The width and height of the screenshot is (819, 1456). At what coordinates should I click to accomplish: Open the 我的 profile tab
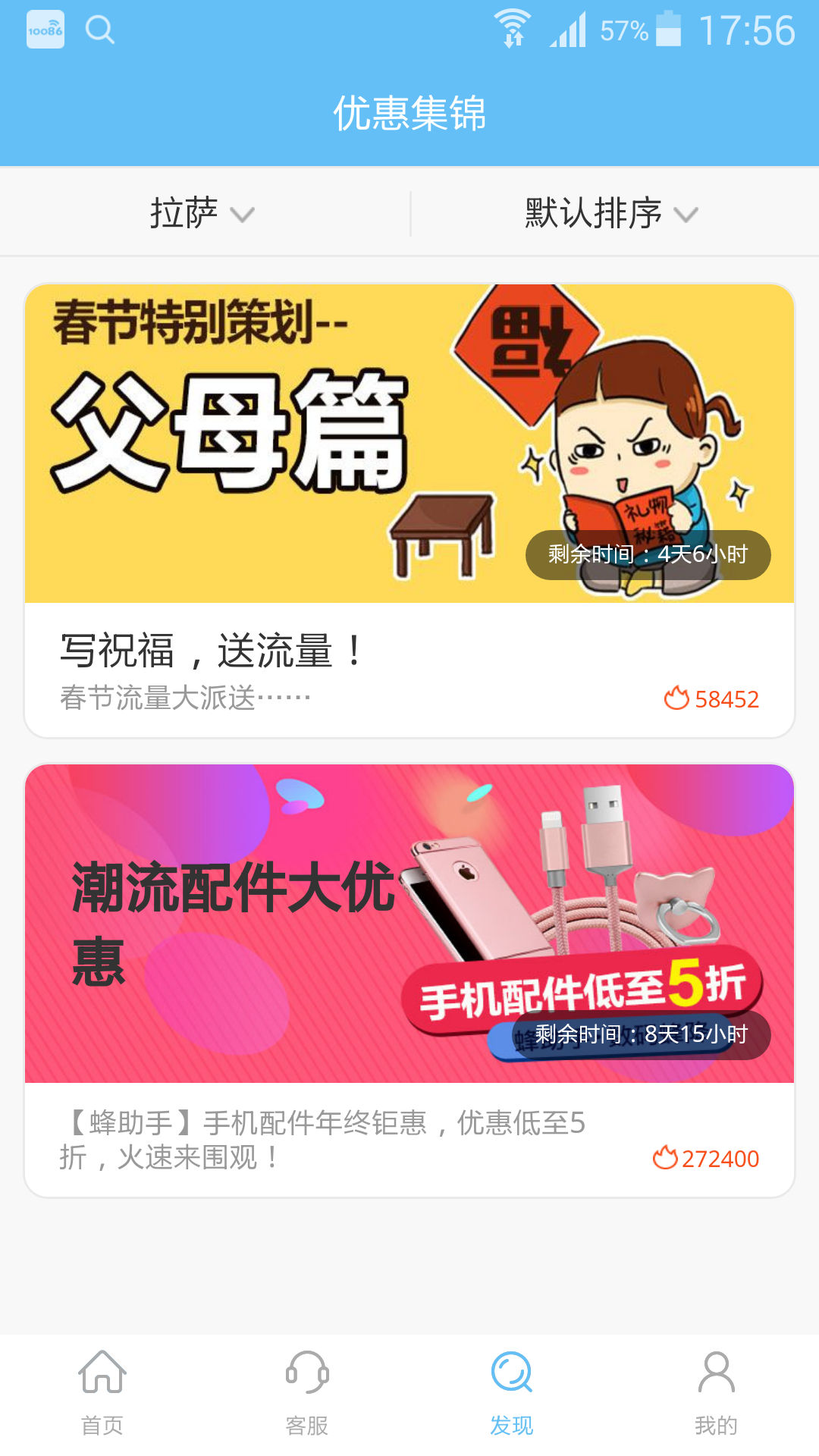(x=717, y=1394)
